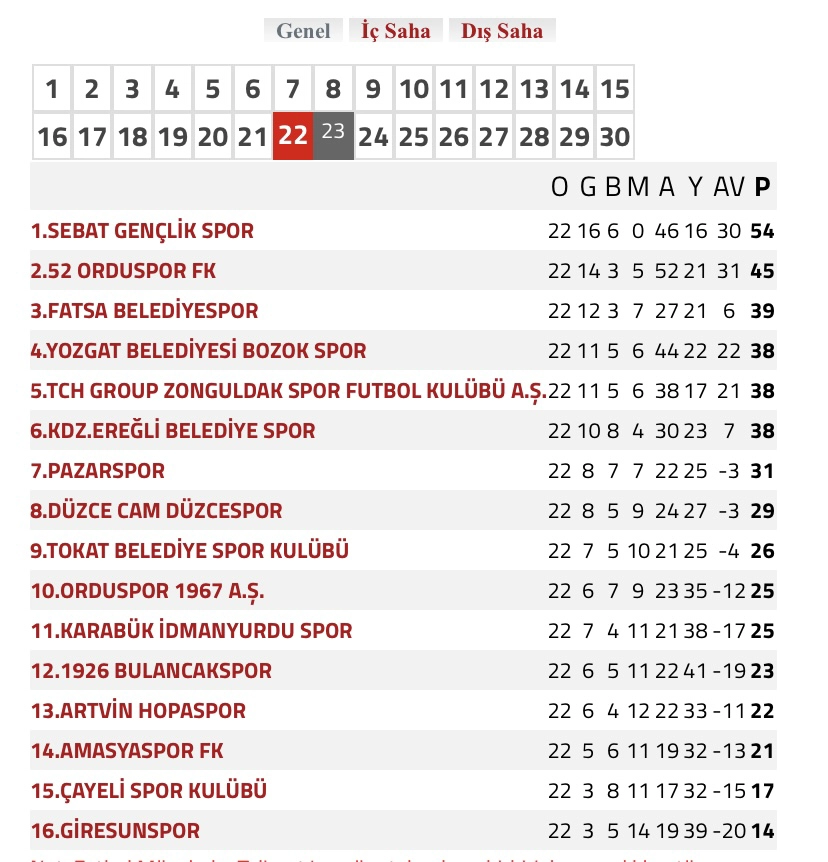Choose week 23 in the selector

pyautogui.click(x=333, y=133)
